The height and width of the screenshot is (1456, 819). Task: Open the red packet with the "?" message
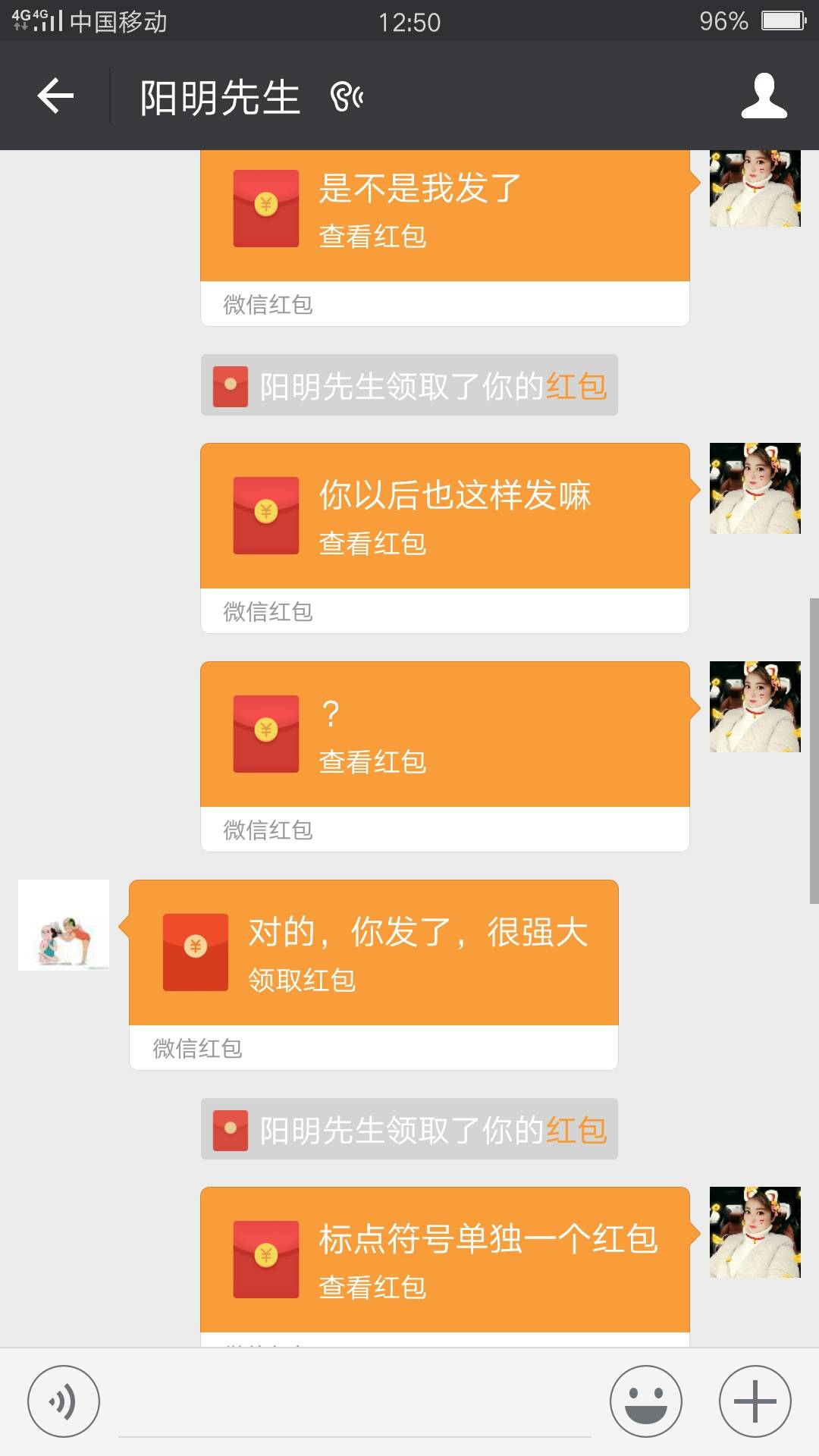(x=444, y=735)
